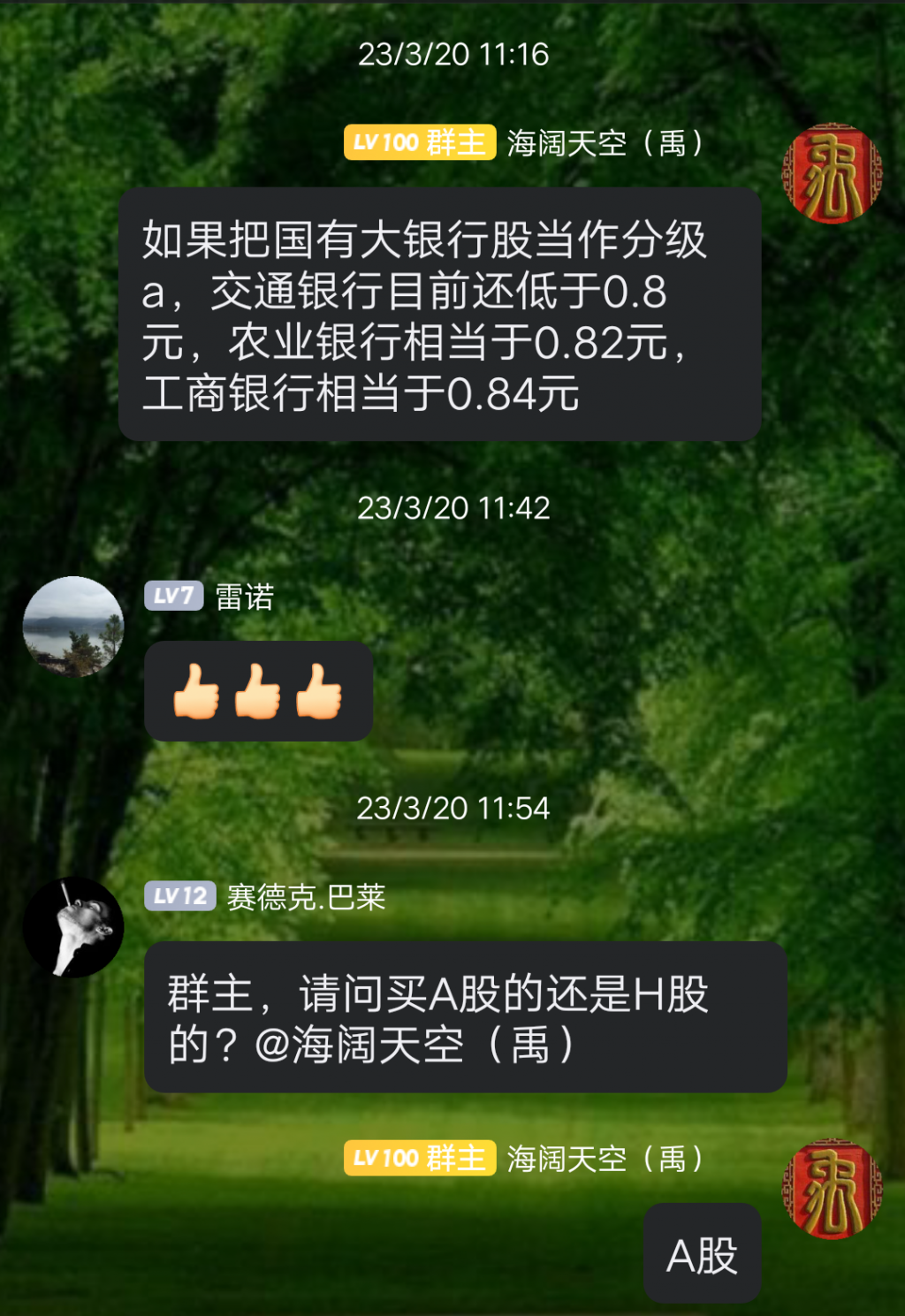Open 雷诺's profile avatar
This screenshot has height=1316, width=905.
point(73,627)
